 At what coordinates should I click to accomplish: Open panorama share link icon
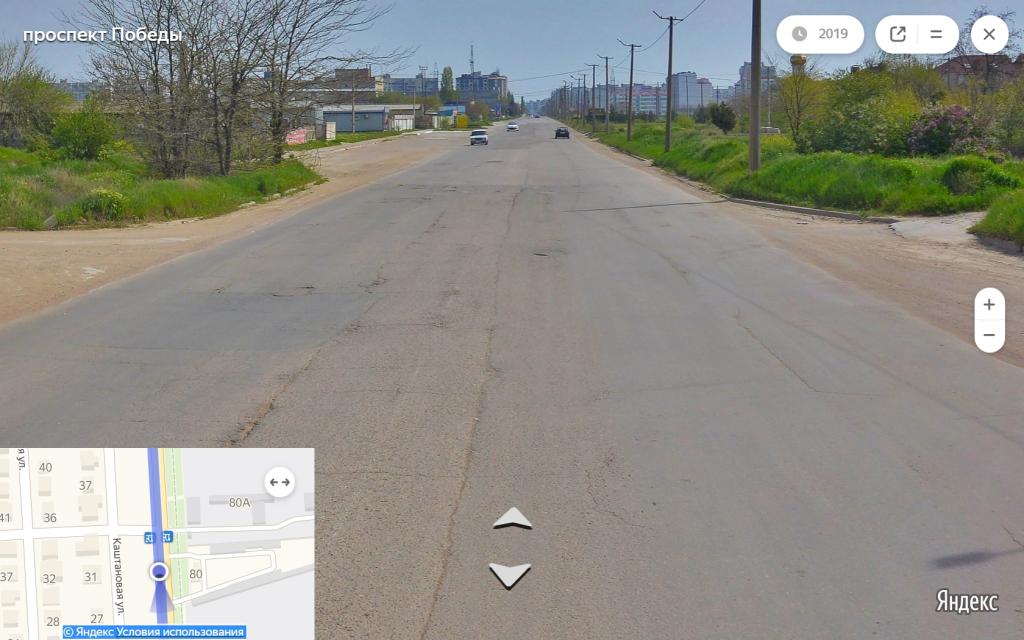pos(898,34)
